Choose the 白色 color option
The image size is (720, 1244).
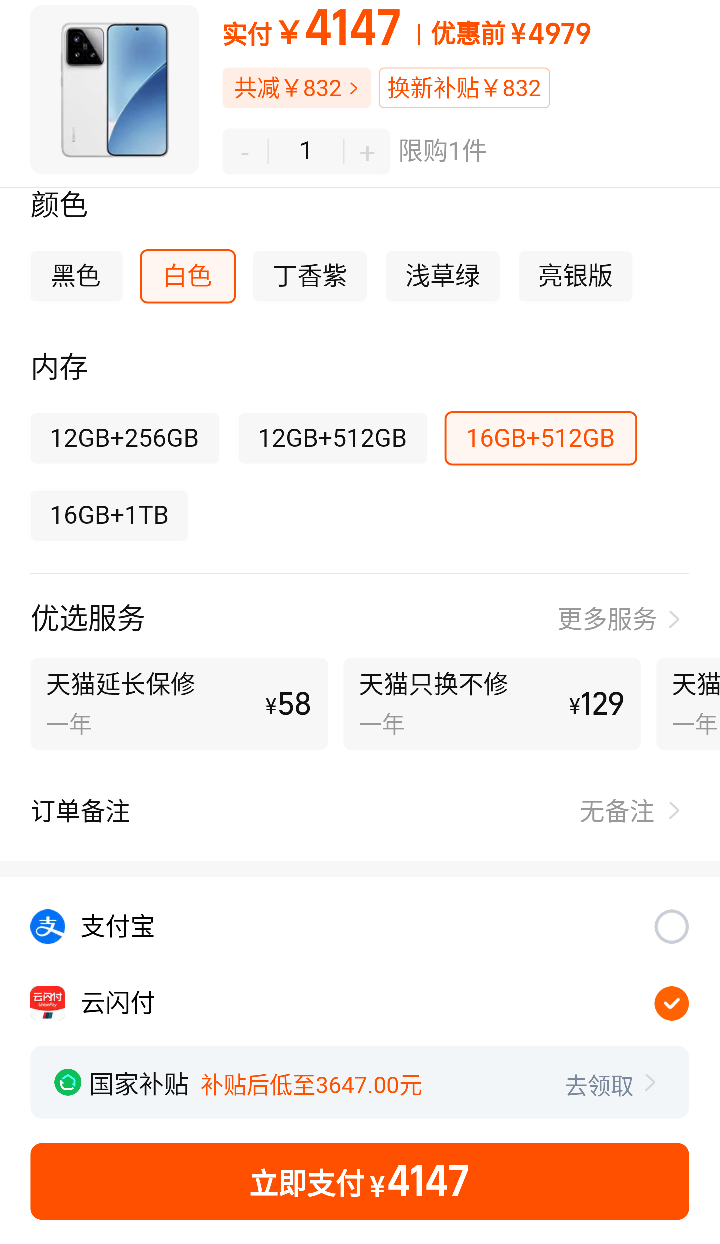188,276
